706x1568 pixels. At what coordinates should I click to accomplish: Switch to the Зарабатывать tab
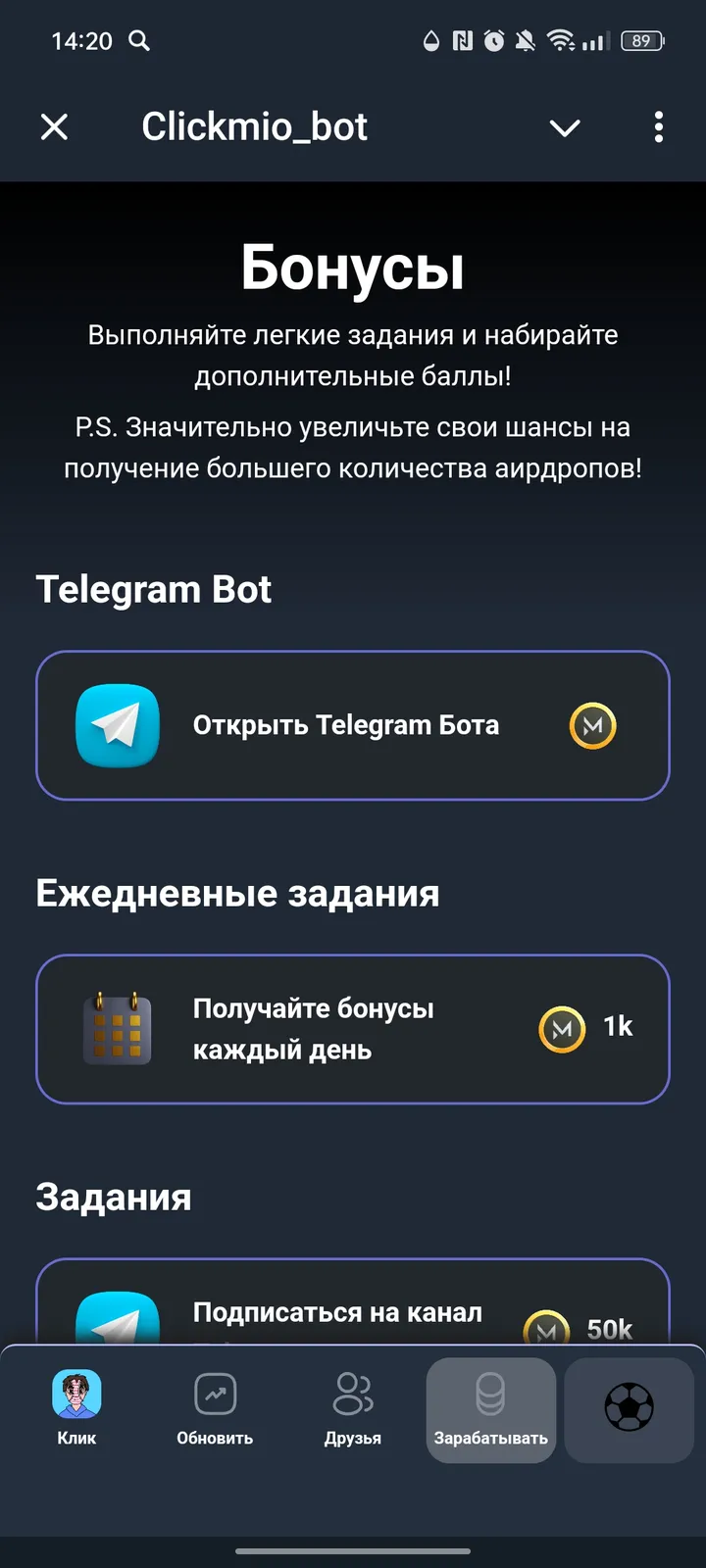(x=491, y=1411)
